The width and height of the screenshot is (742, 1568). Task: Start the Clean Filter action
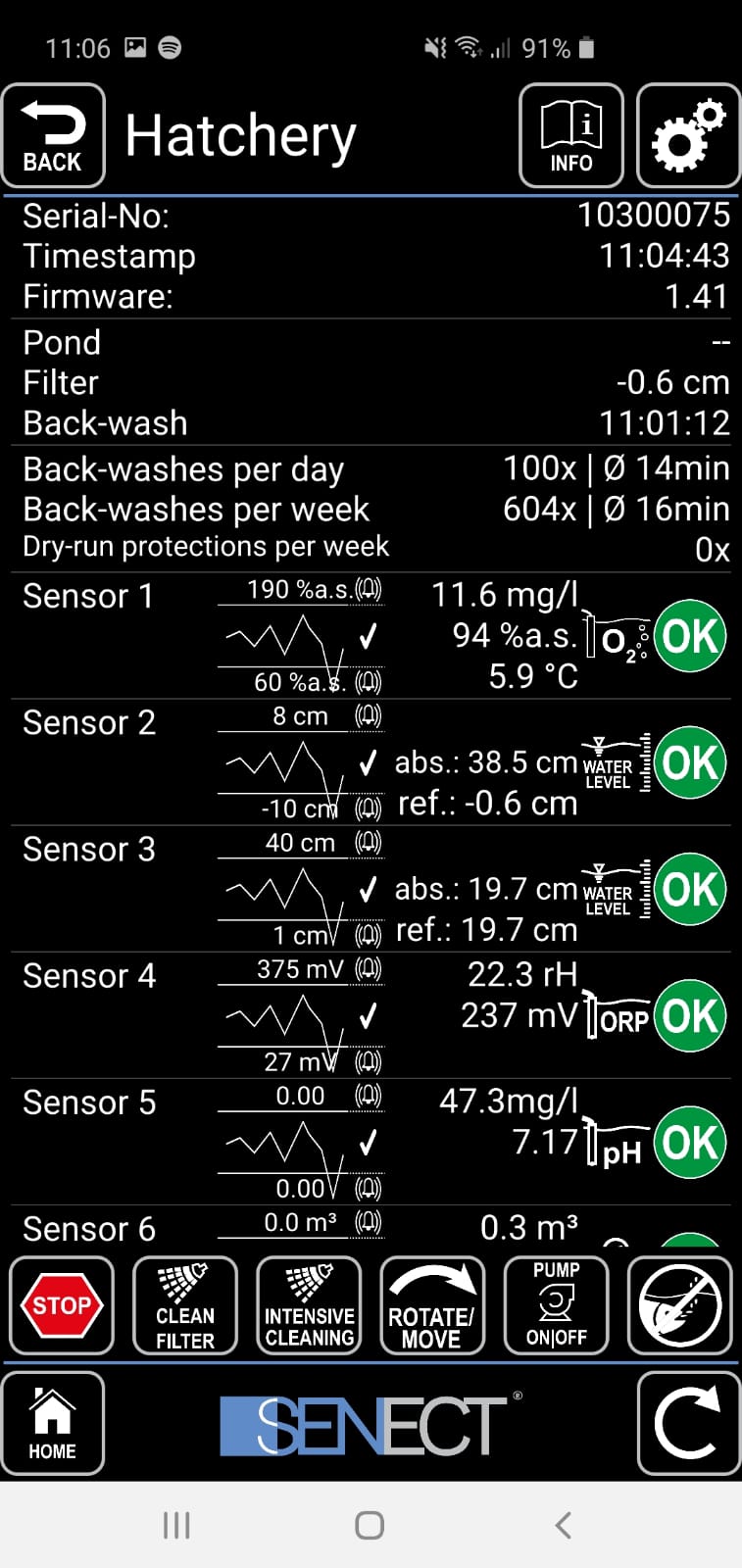(x=185, y=1305)
